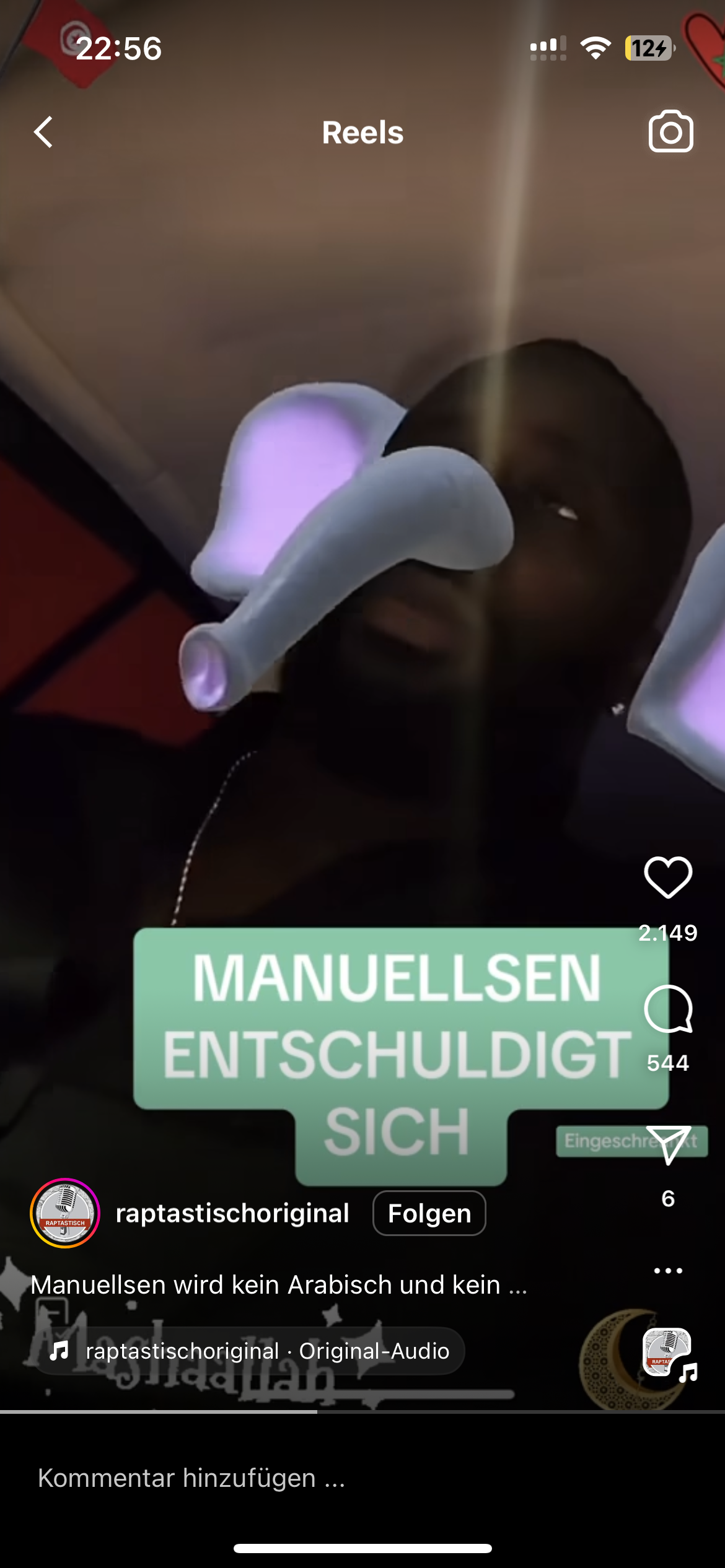725x1568 pixels.
Task: Open the Original-Audio chip by raptastischoriginal
Action: point(248,1351)
